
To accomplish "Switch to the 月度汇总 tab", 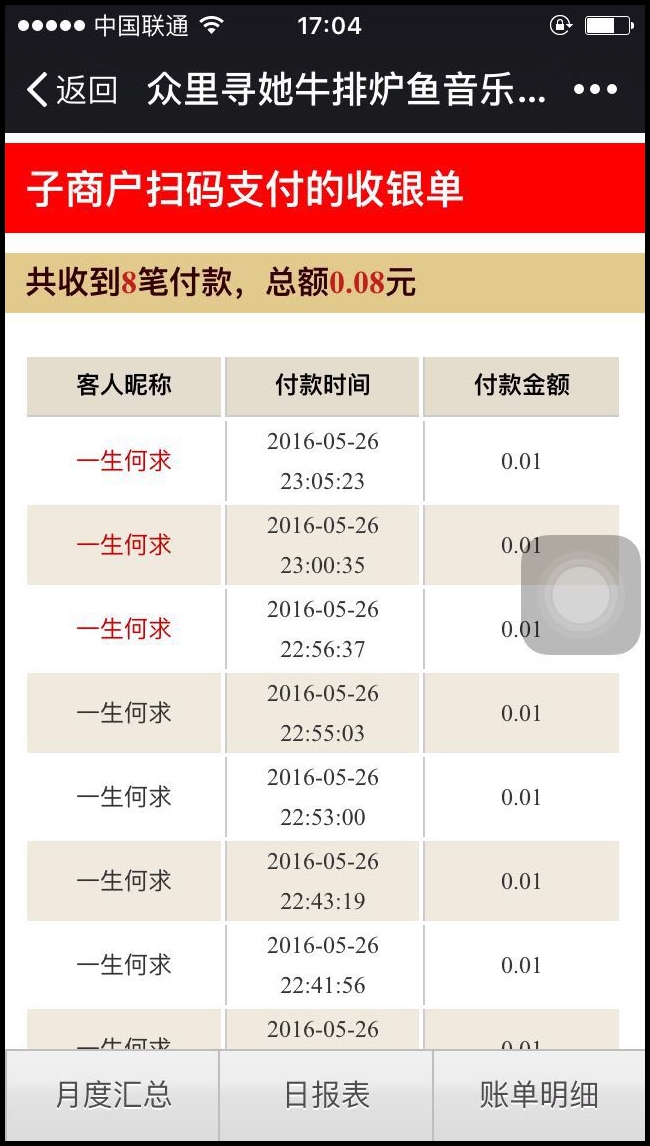I will (113, 1095).
